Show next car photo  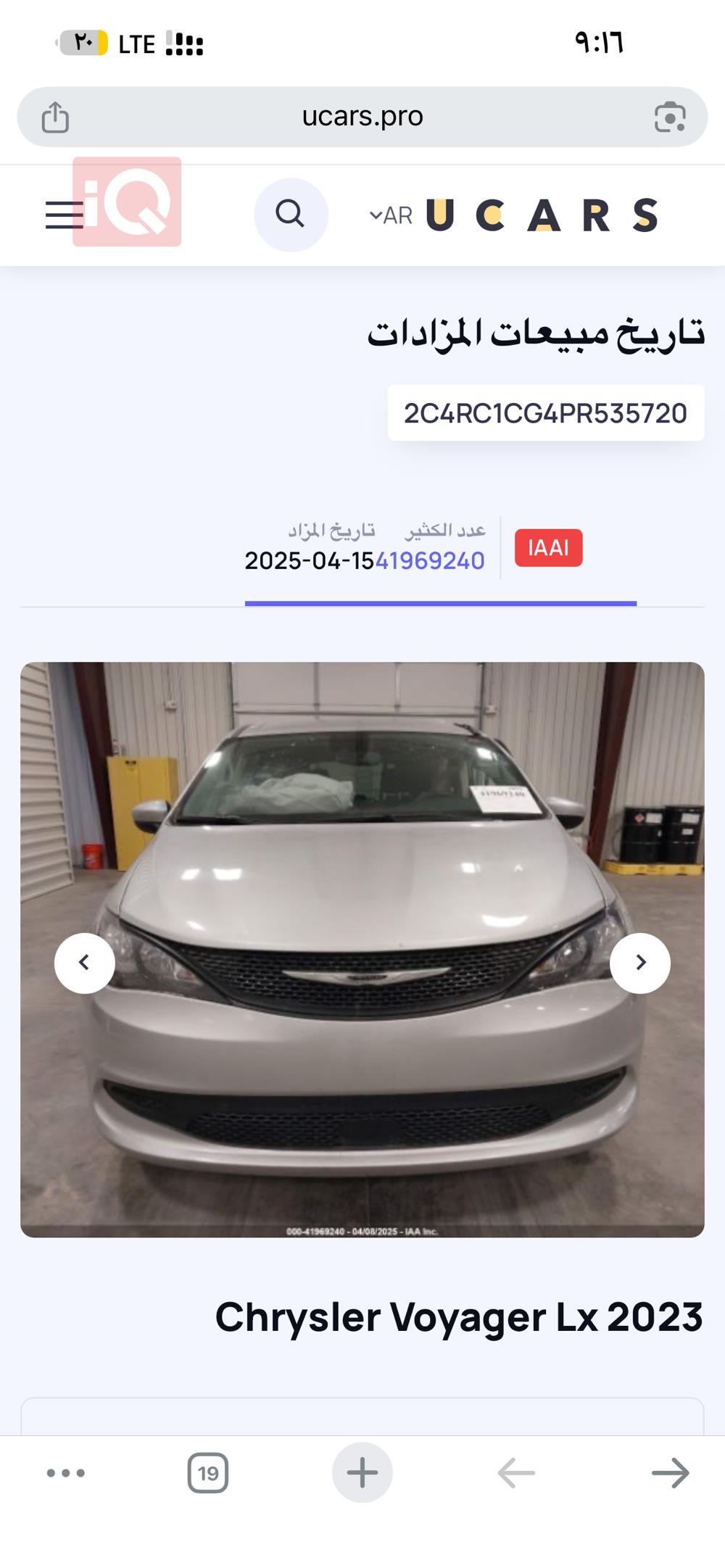point(639,963)
